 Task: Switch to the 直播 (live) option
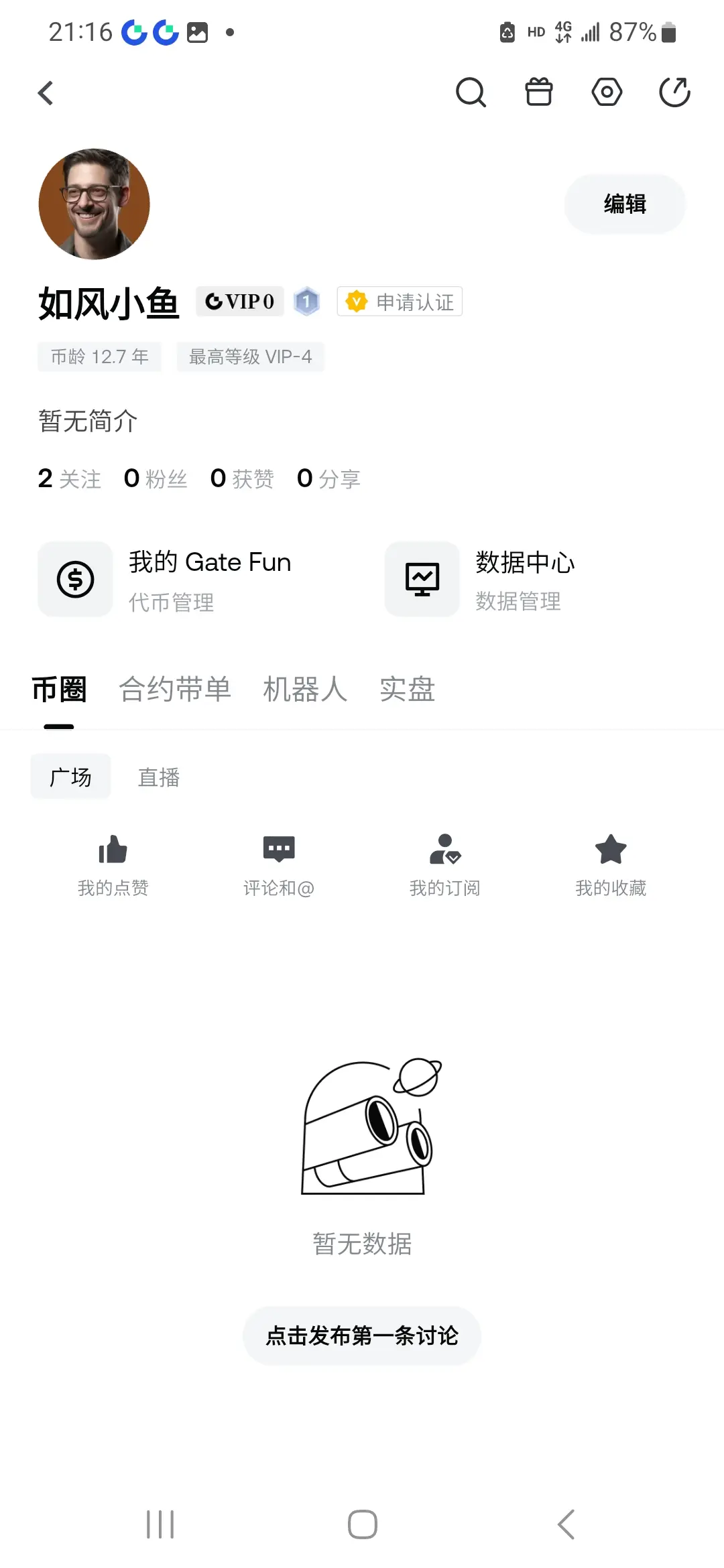(158, 776)
